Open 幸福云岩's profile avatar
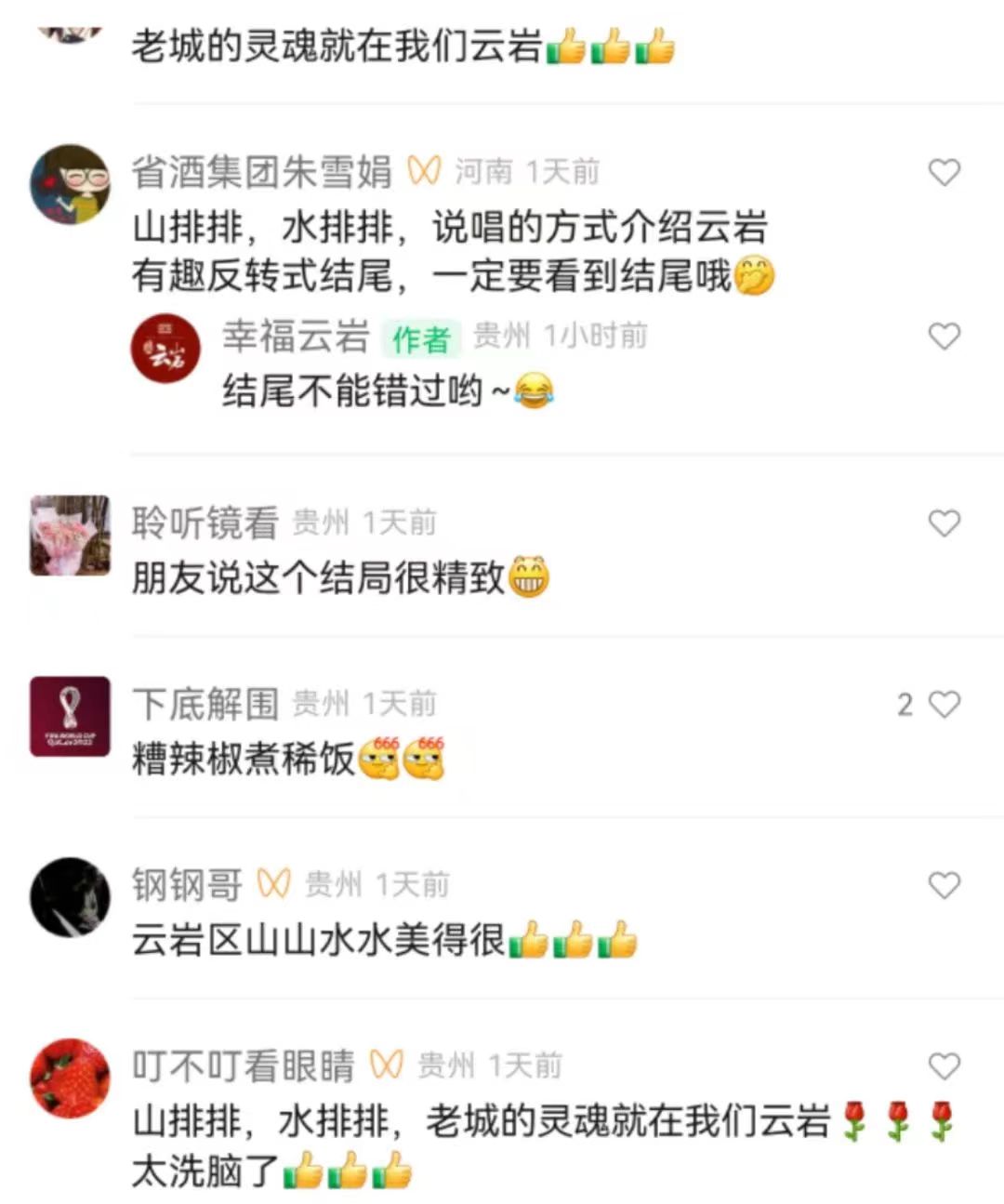1004x1204 pixels. [165, 349]
